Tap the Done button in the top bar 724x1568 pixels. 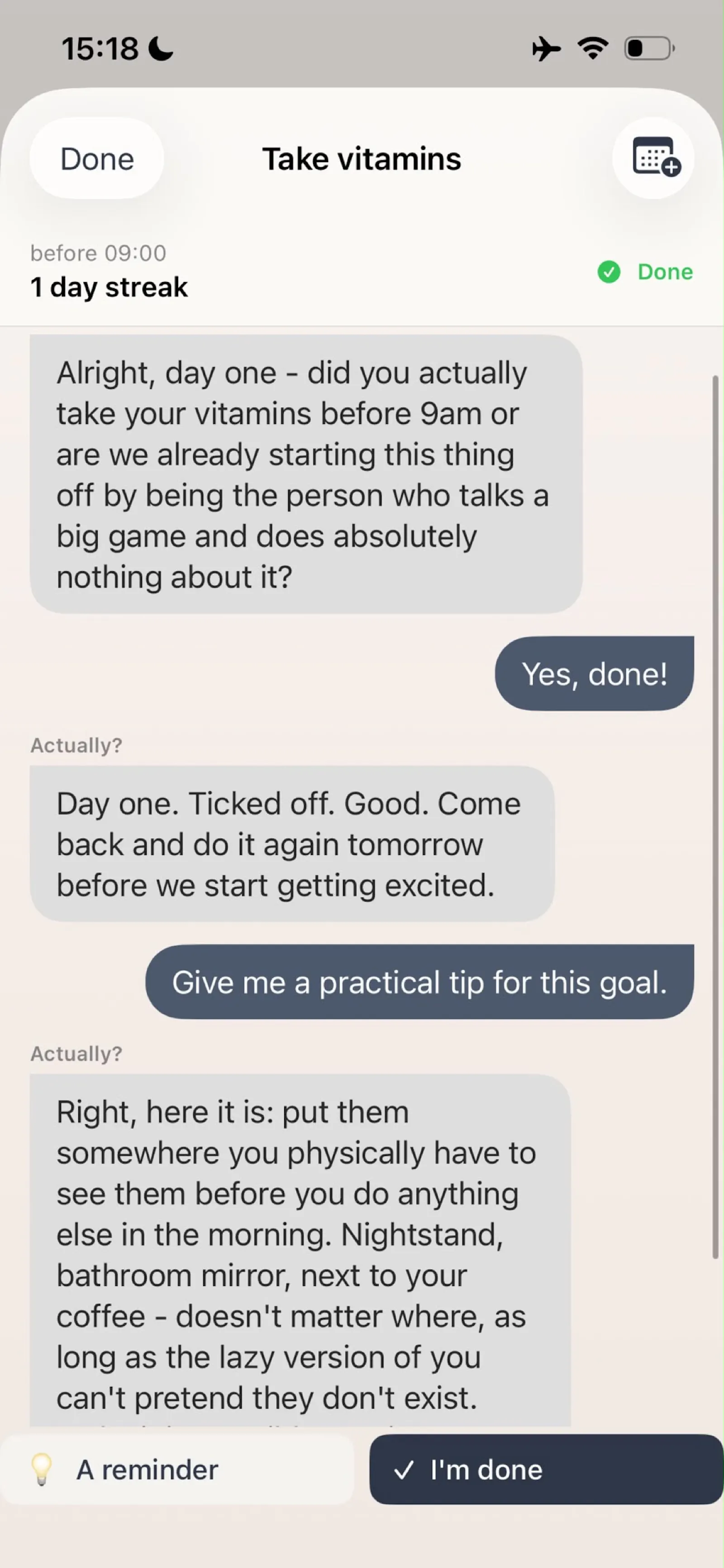click(97, 159)
